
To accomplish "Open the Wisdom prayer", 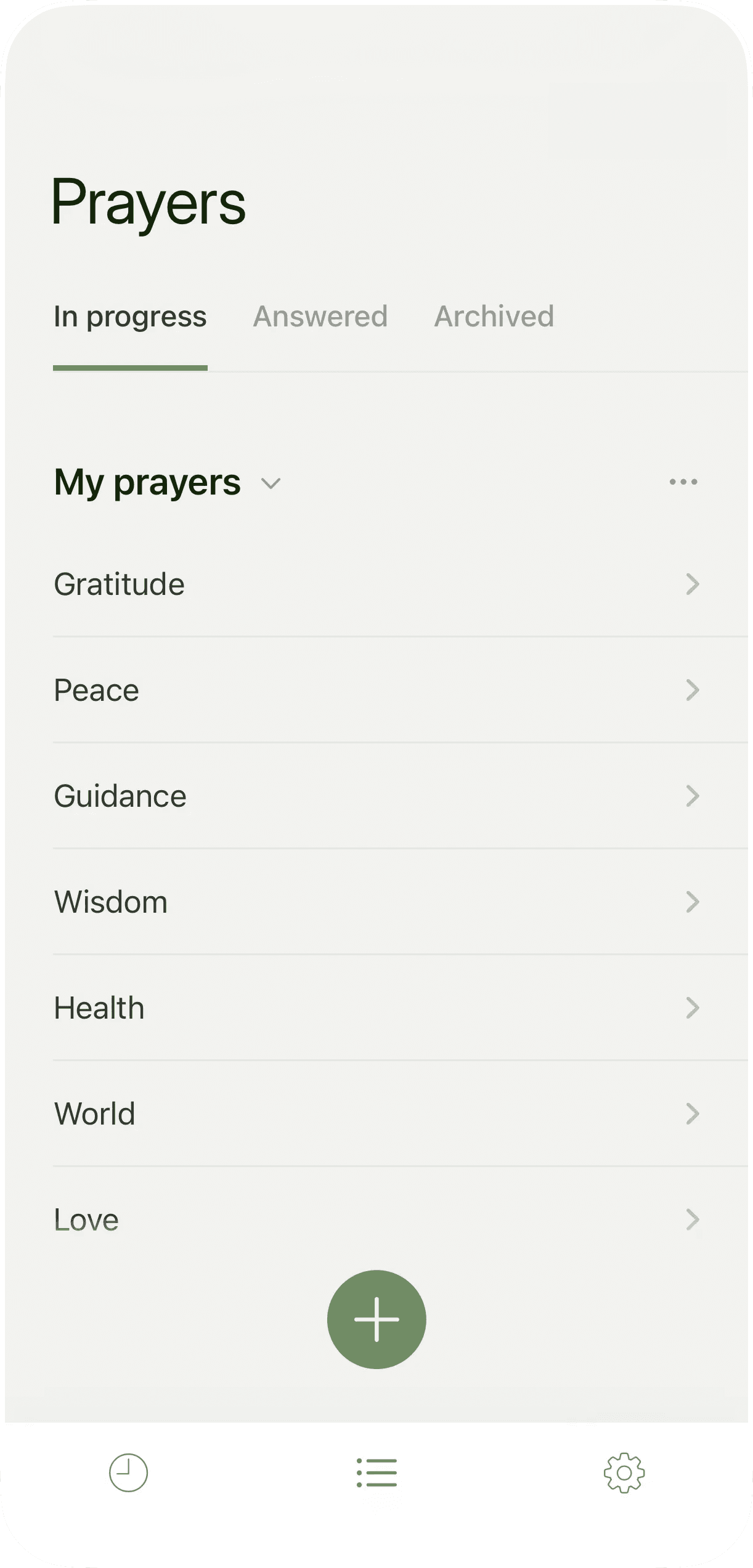I will [376, 902].
